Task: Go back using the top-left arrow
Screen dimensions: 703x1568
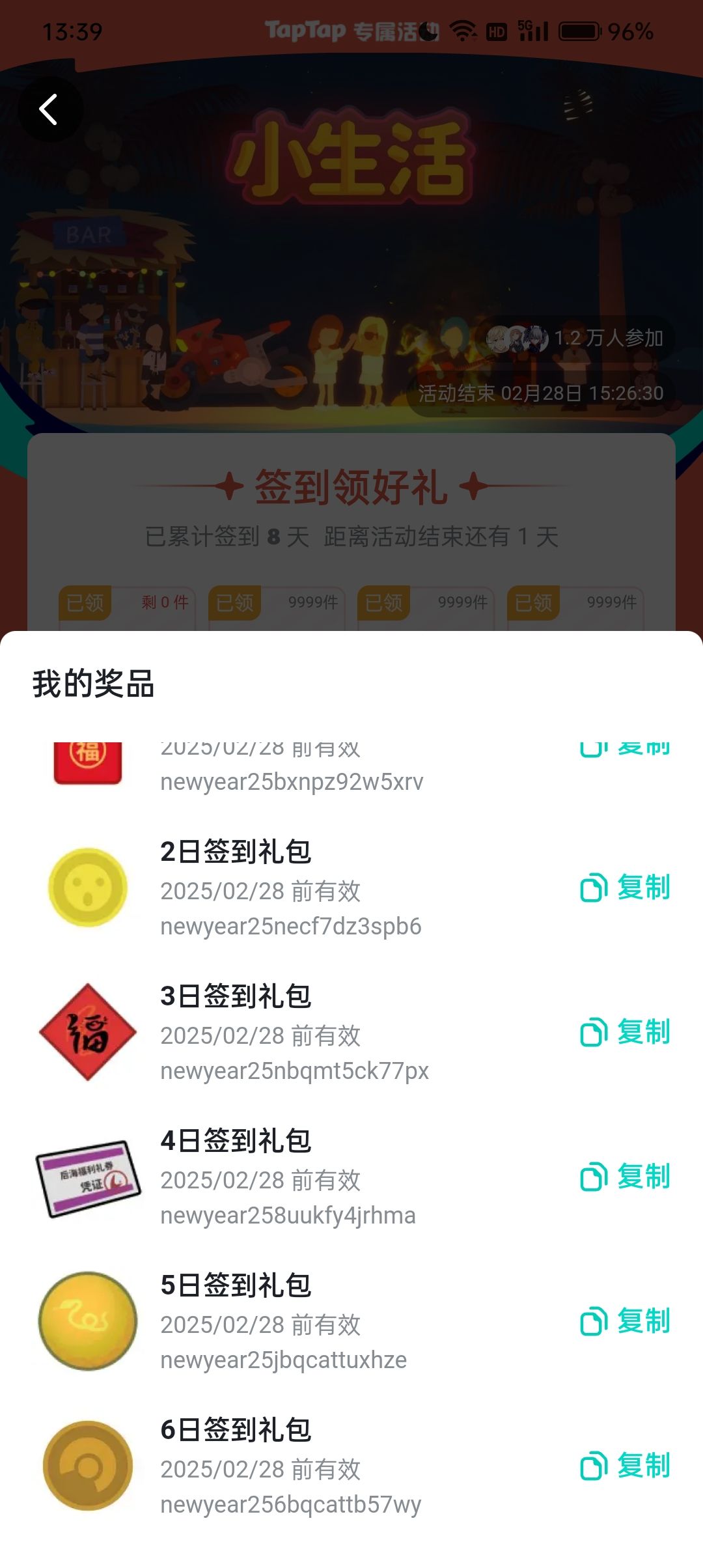Action: point(50,109)
